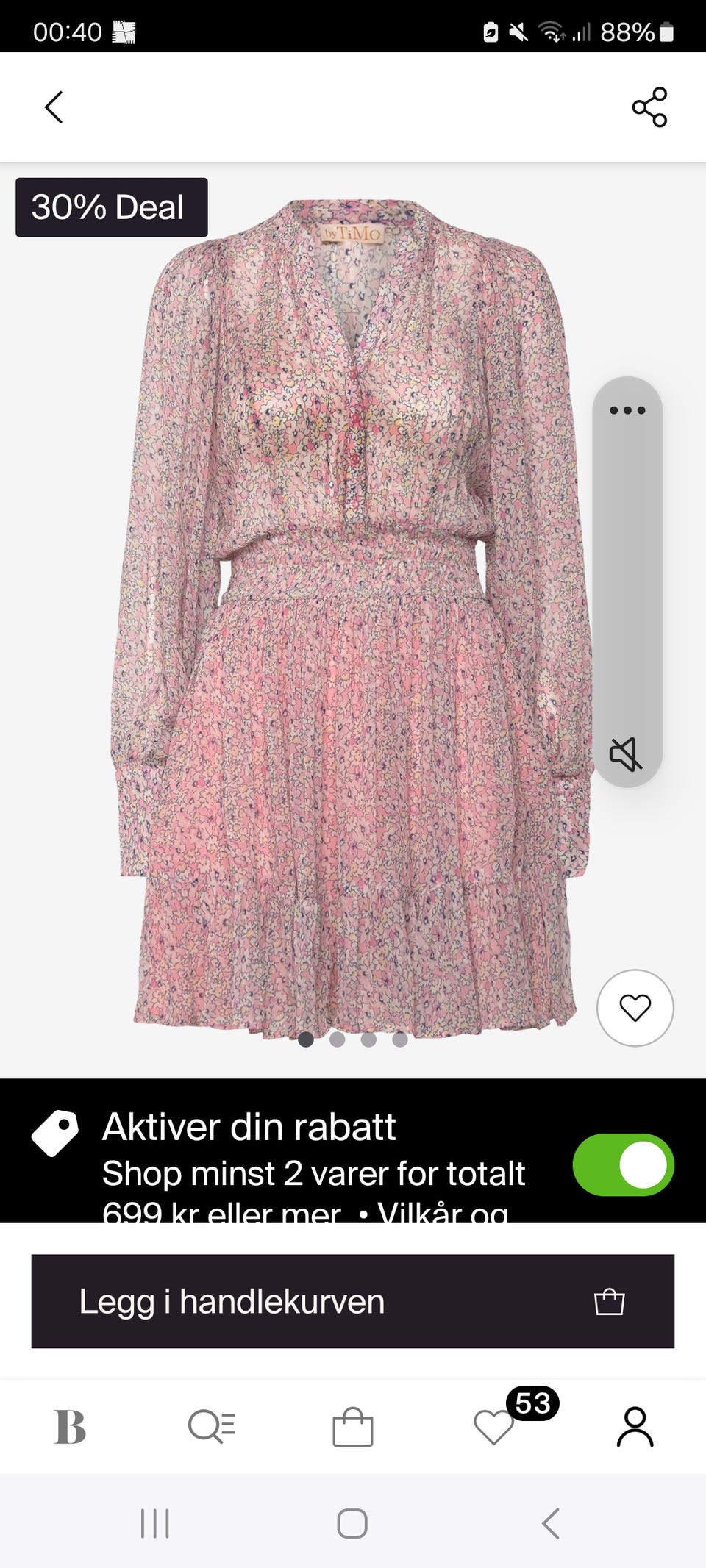Add the dress to favorites
Viewport: 706px width, 1568px height.
click(635, 1007)
